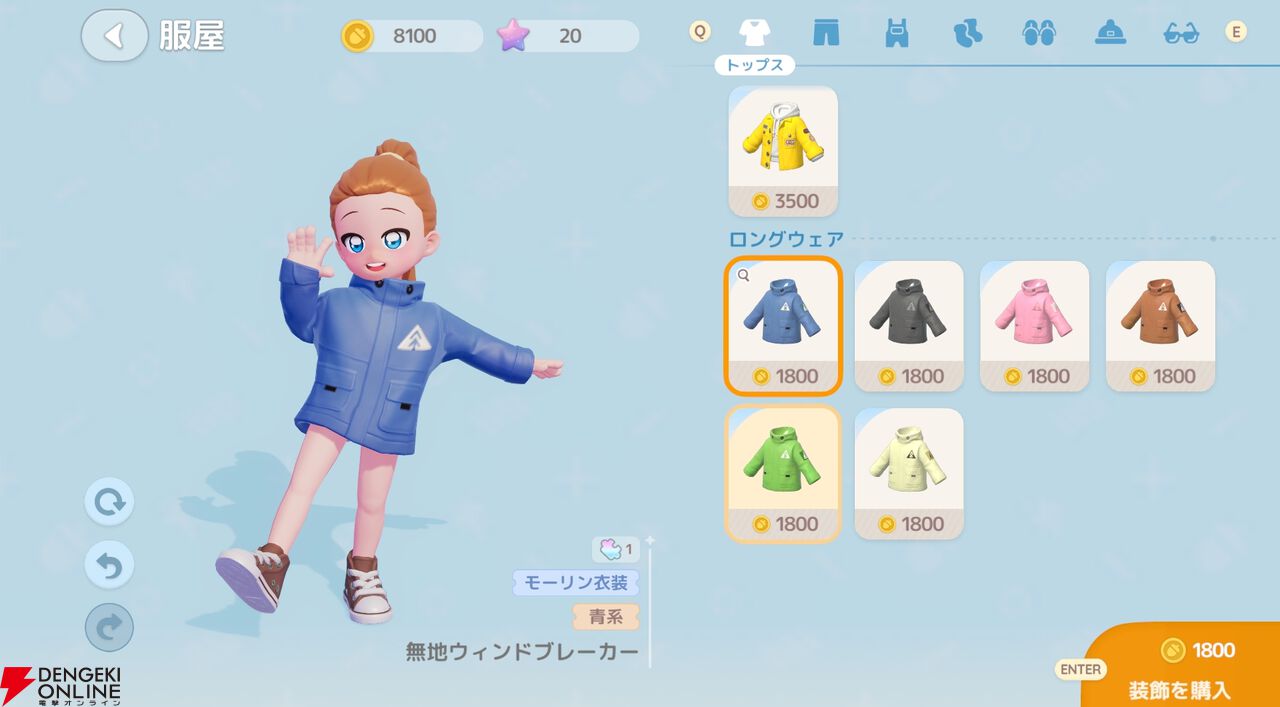This screenshot has height=707, width=1280.
Task: Switch to the pants category tab
Action: 825,33
